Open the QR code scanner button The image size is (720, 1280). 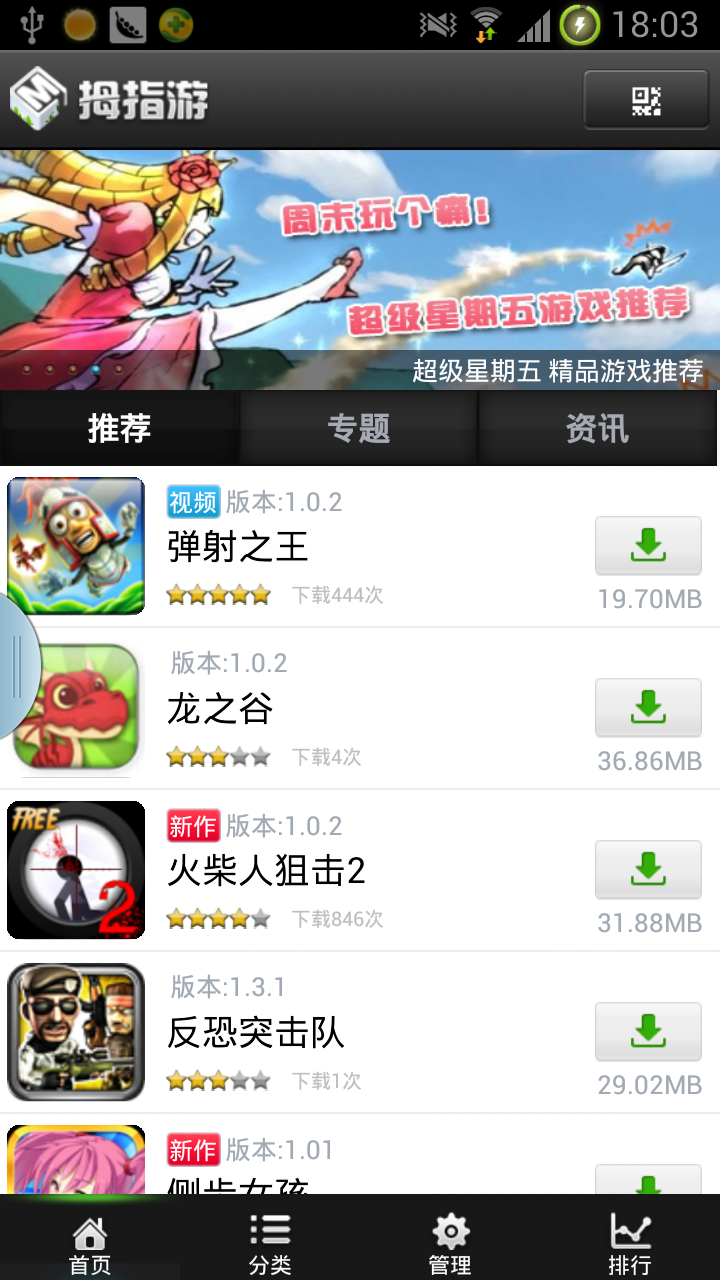coord(646,100)
